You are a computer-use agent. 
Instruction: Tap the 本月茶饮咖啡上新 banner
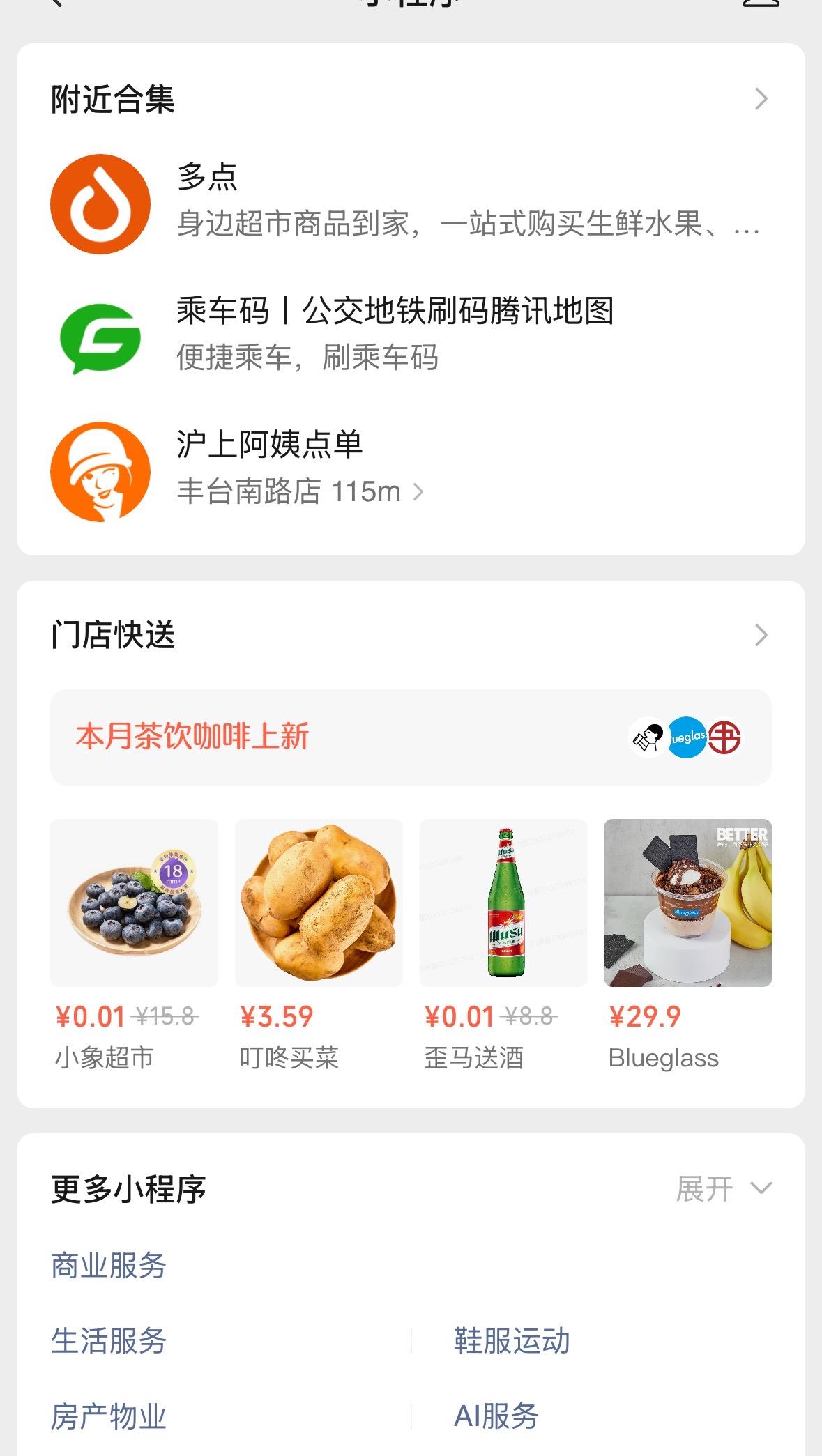point(410,737)
